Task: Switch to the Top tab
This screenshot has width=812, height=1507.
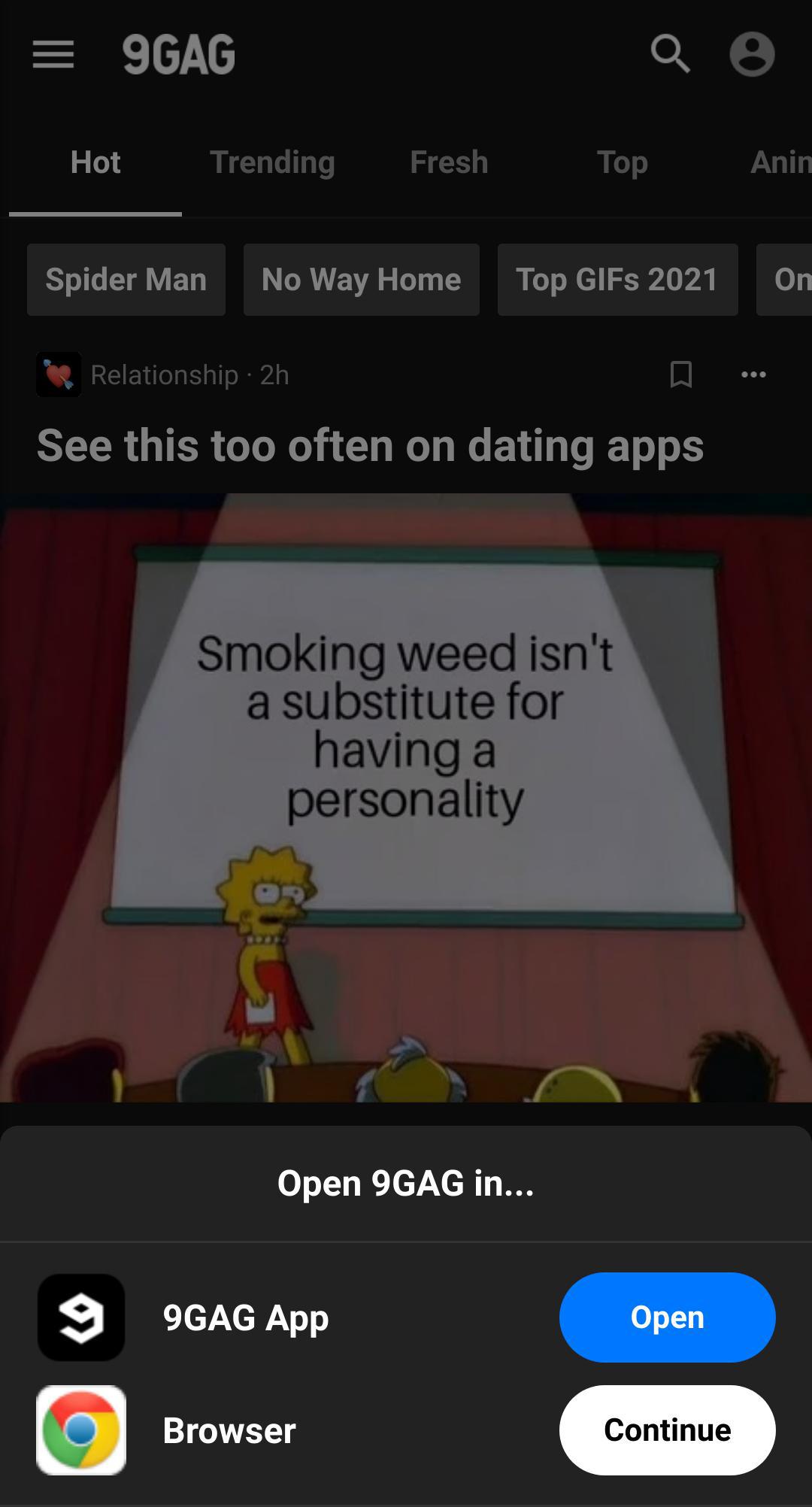Action: click(x=622, y=162)
